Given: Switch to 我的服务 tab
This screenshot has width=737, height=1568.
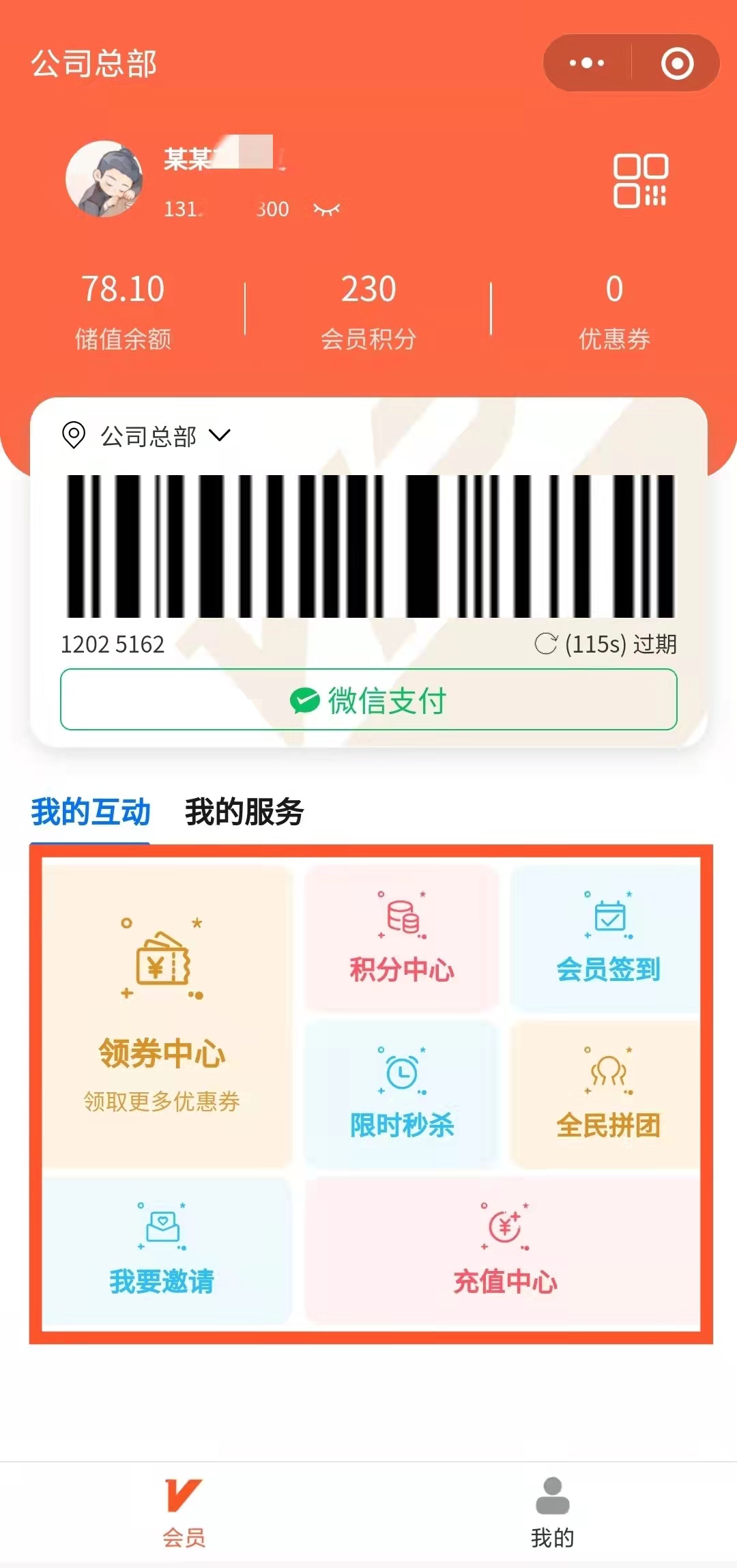Looking at the screenshot, I should (x=244, y=812).
